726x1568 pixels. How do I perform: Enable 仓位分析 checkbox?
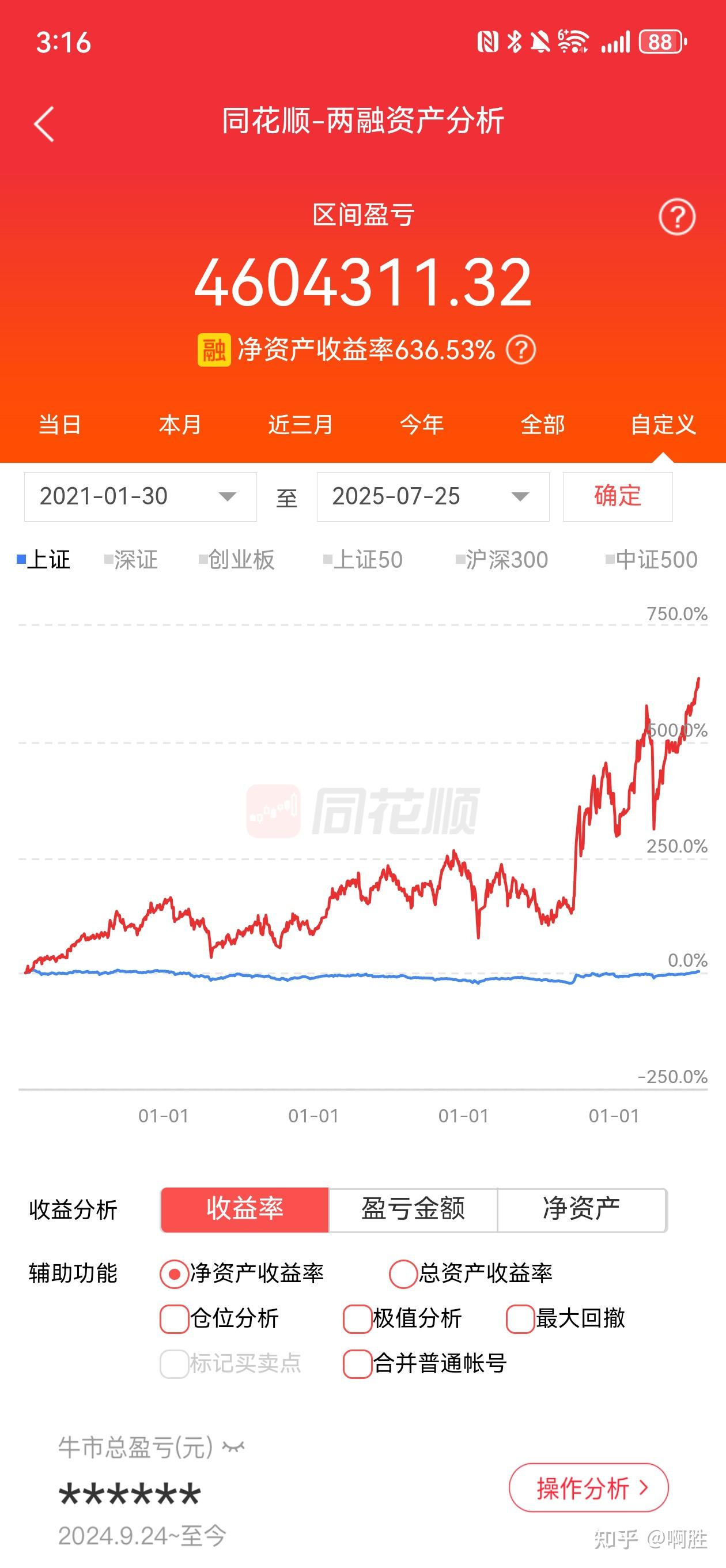click(174, 1318)
